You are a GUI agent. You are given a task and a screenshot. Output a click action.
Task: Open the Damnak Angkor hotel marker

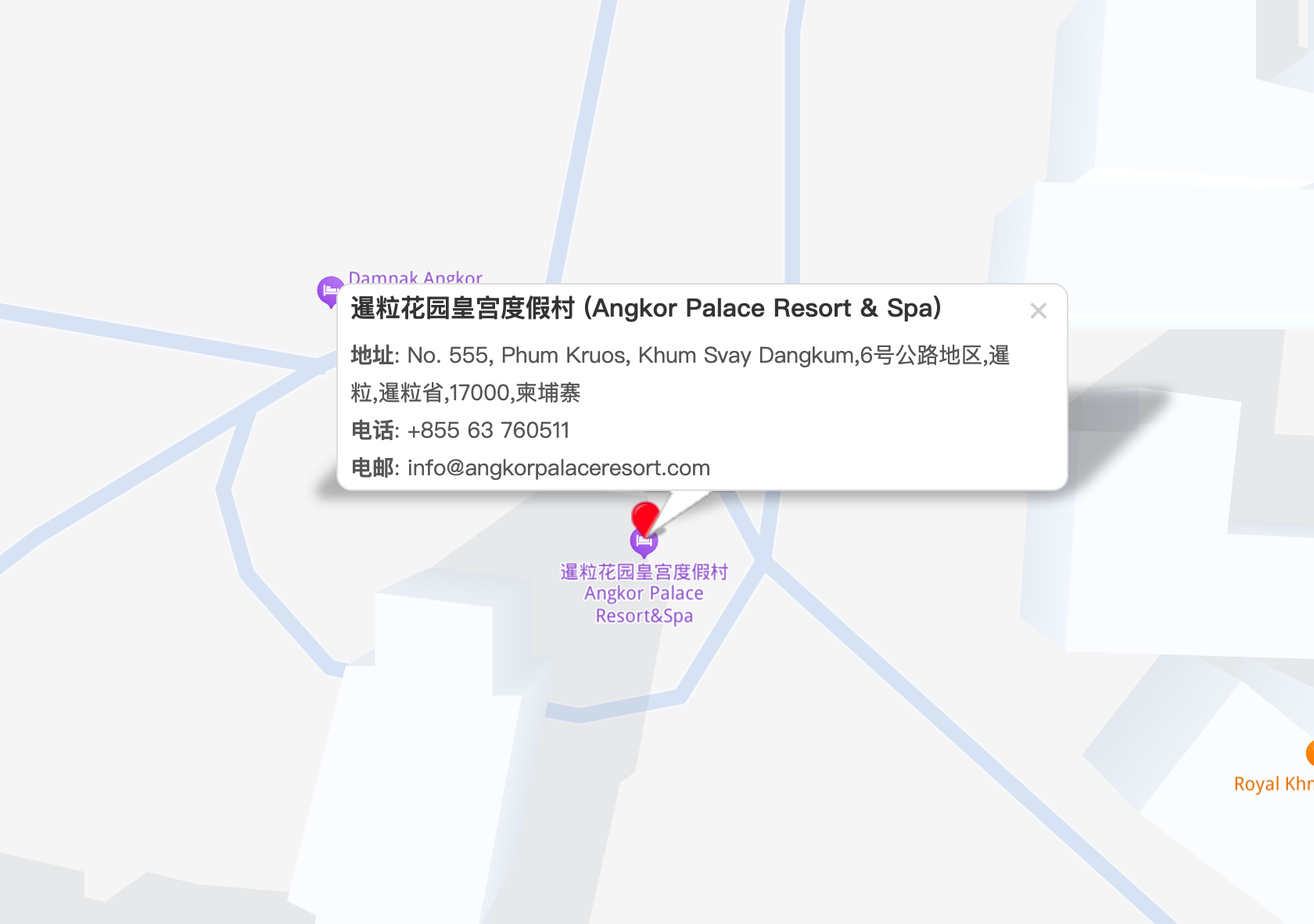(x=329, y=291)
